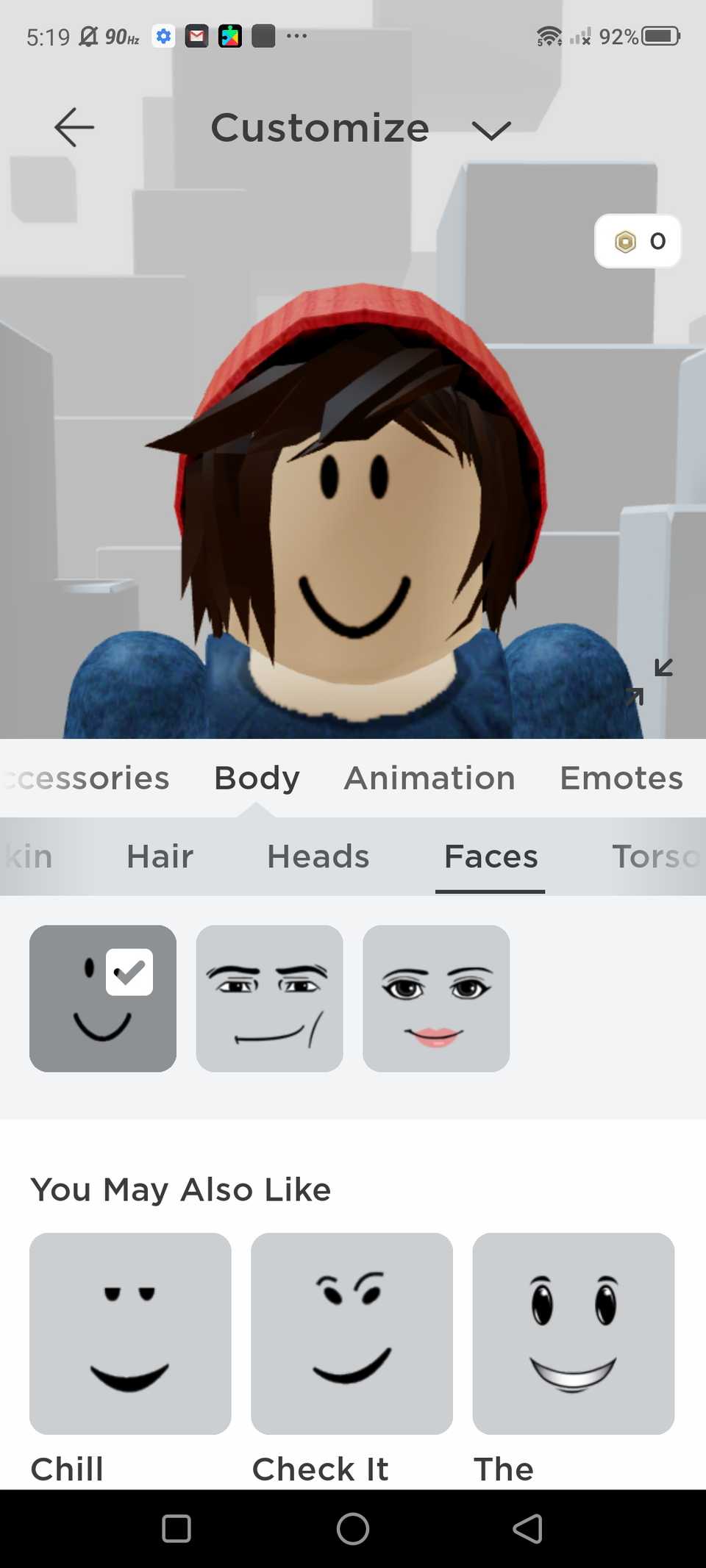Expand the status bar ellipsis menu
The image size is (706, 1568).
297,35
